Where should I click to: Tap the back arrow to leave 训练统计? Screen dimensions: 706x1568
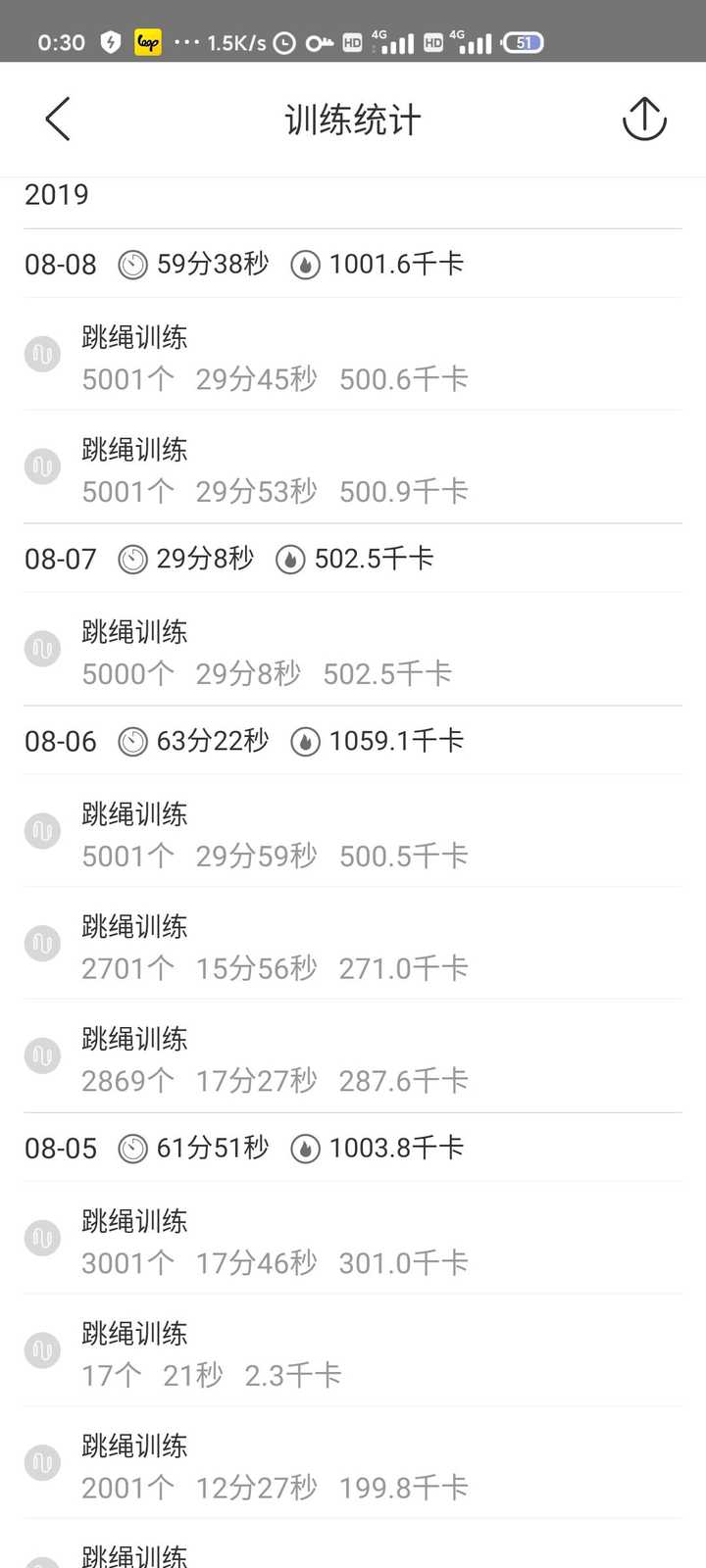pyautogui.click(x=56, y=118)
